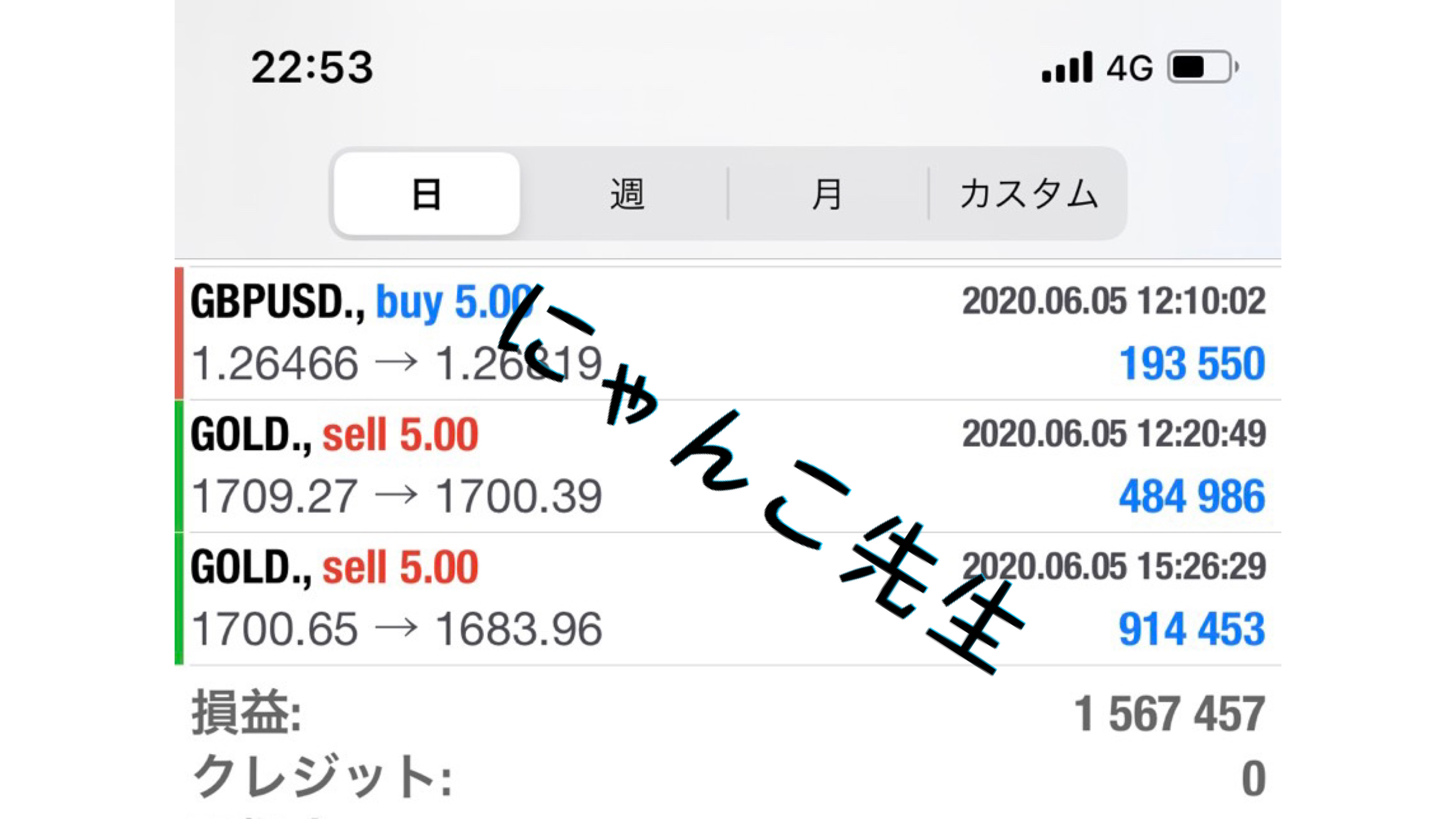Image resolution: width=1456 pixels, height=819 pixels.
Task: View the GOLD sell trade closed at 1683.96
Action: point(728,599)
